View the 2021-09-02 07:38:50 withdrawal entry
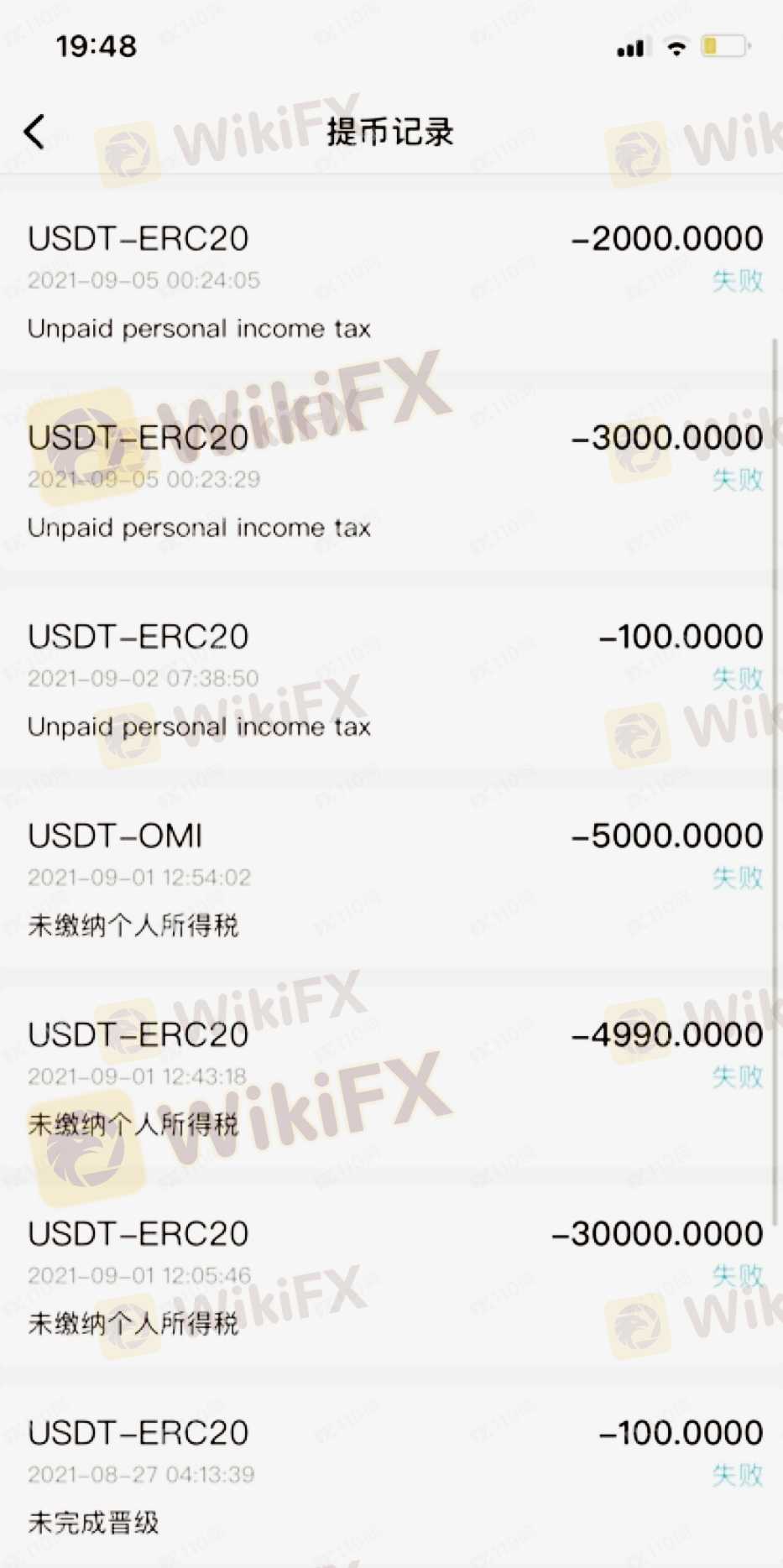 [x=391, y=680]
